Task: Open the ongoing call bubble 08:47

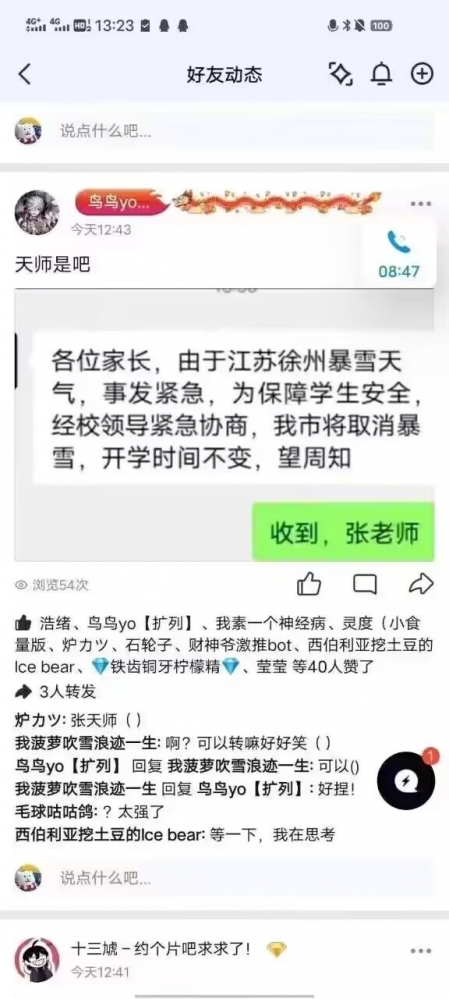Action: pyautogui.click(x=399, y=254)
